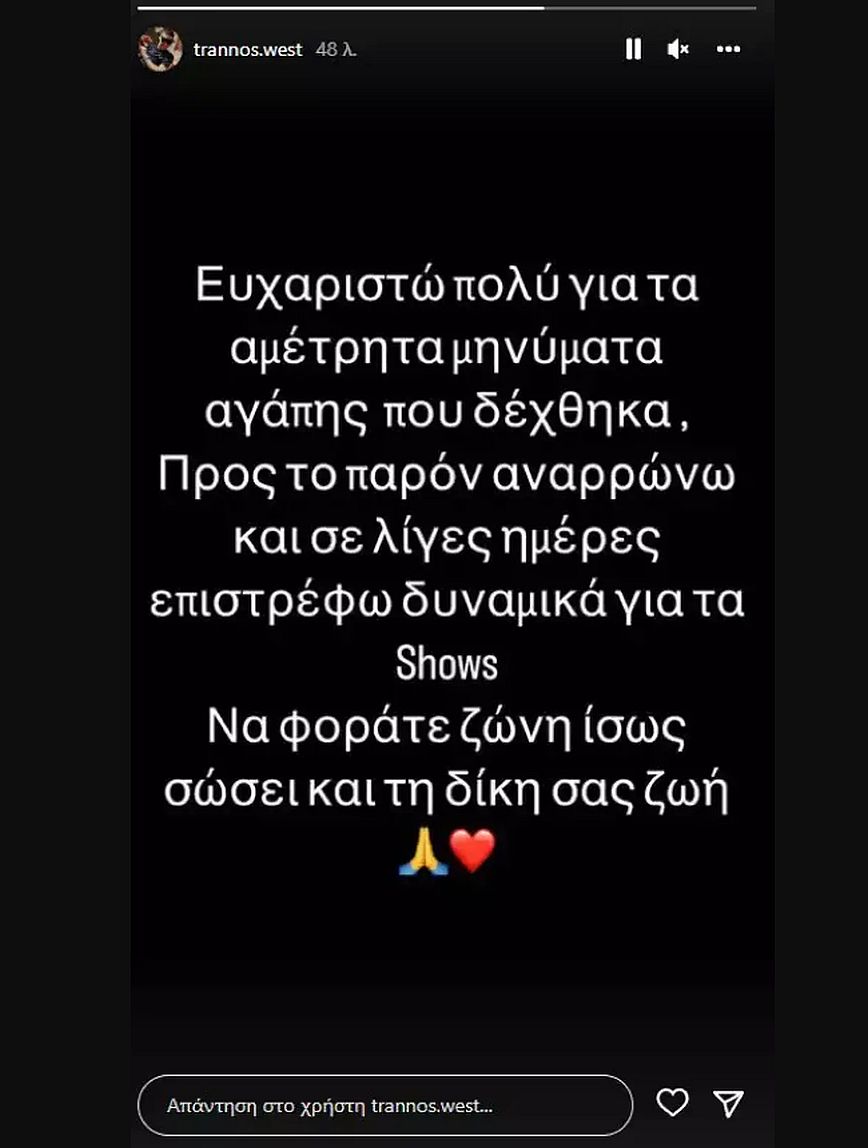
Task: Like this story with the heart
Action: point(672,1103)
